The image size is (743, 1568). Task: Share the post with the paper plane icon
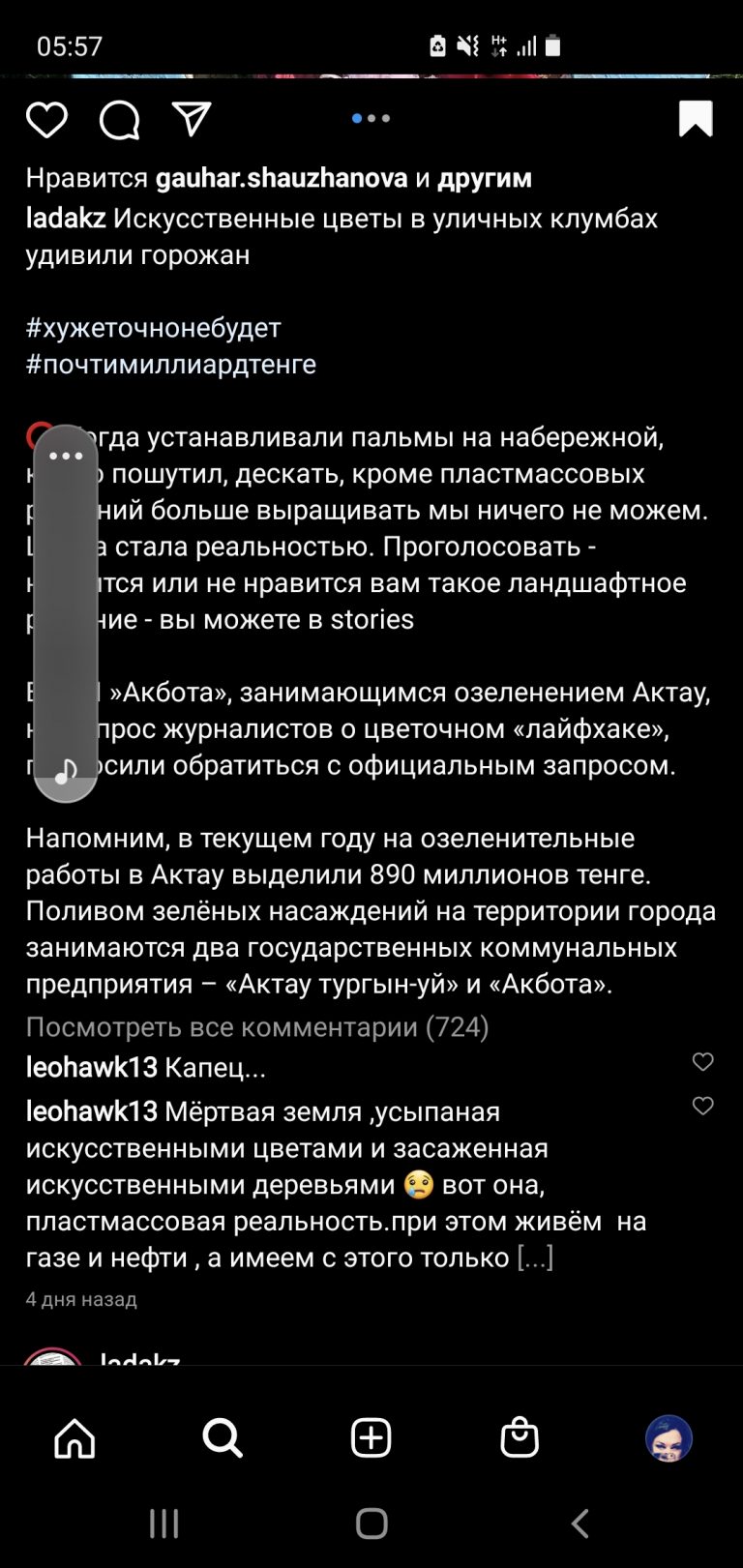click(x=192, y=118)
